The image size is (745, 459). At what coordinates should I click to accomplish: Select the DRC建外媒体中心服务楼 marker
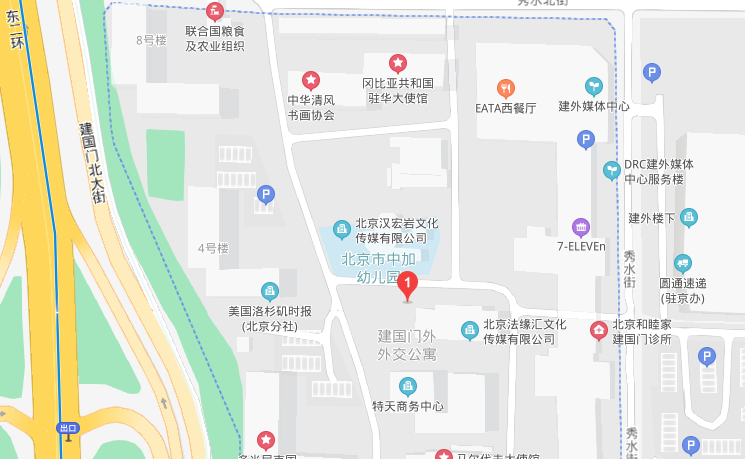[611, 171]
